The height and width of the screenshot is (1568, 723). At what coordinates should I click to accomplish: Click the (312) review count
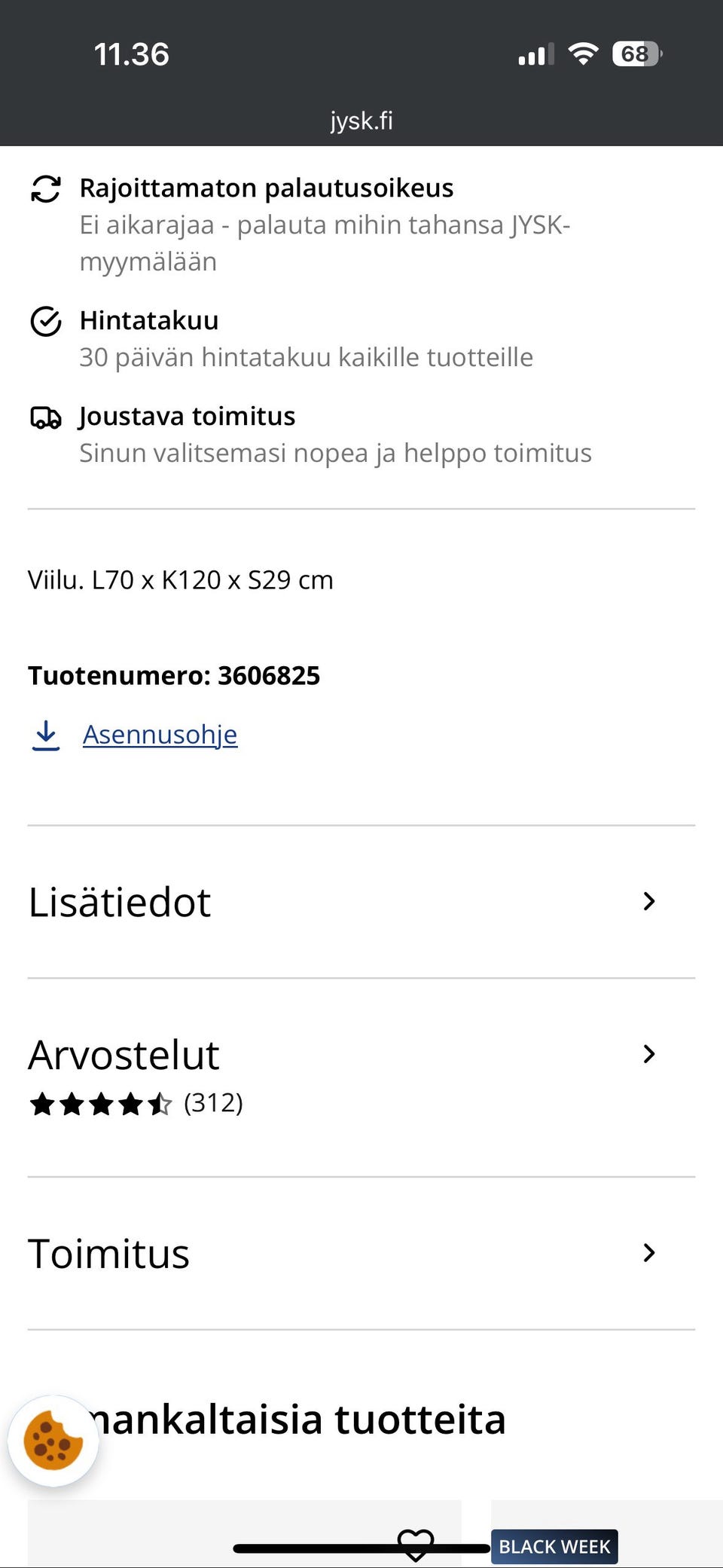[214, 1105]
